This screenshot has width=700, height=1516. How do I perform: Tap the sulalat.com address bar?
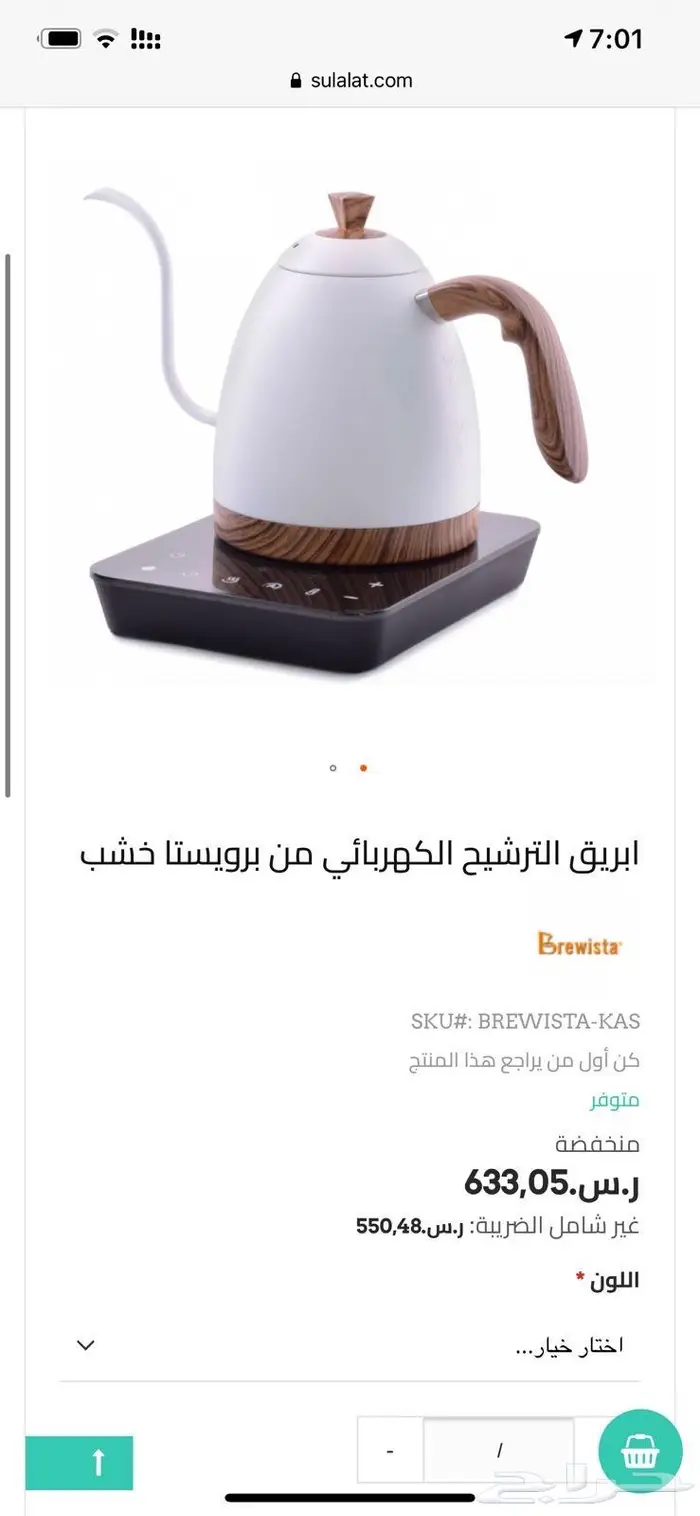[351, 81]
